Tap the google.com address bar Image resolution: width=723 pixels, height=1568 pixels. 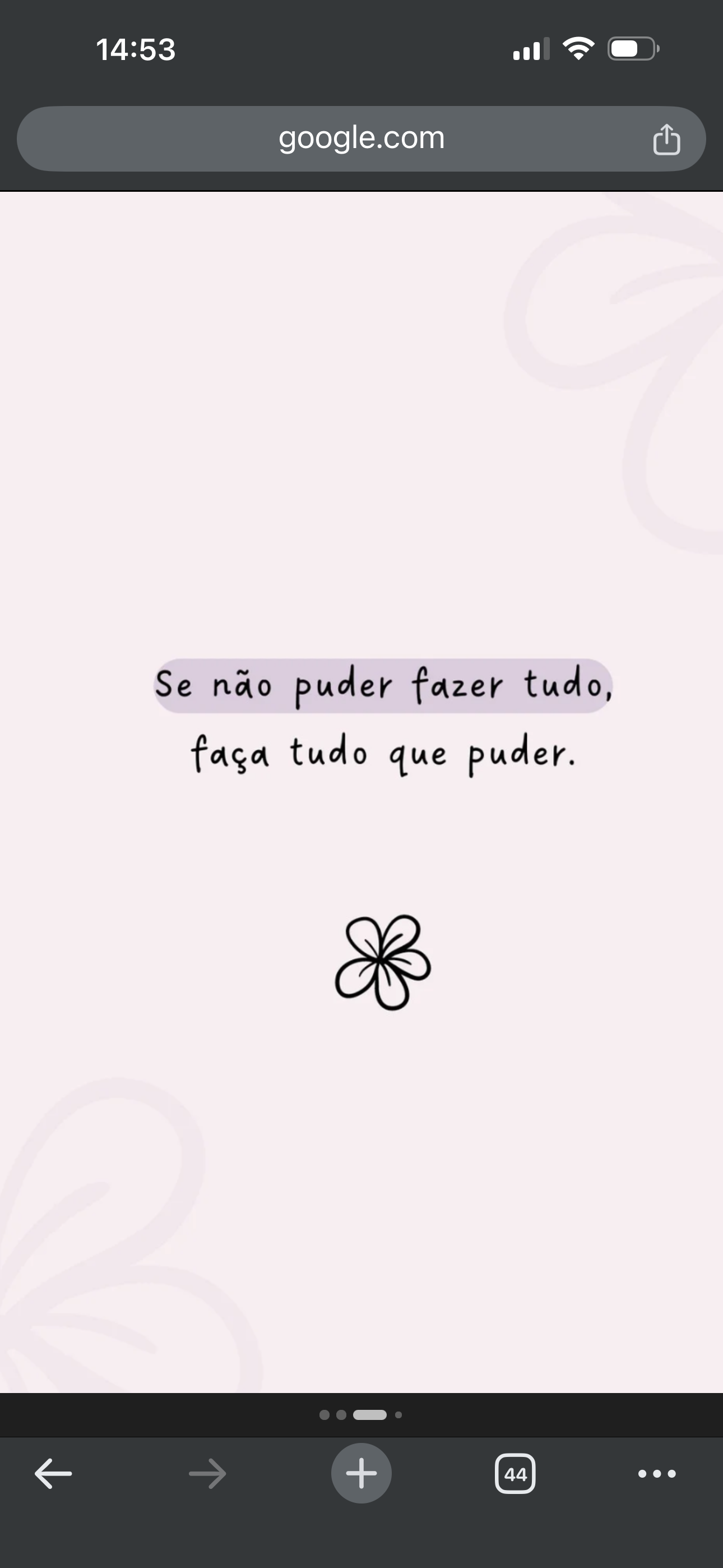click(360, 139)
